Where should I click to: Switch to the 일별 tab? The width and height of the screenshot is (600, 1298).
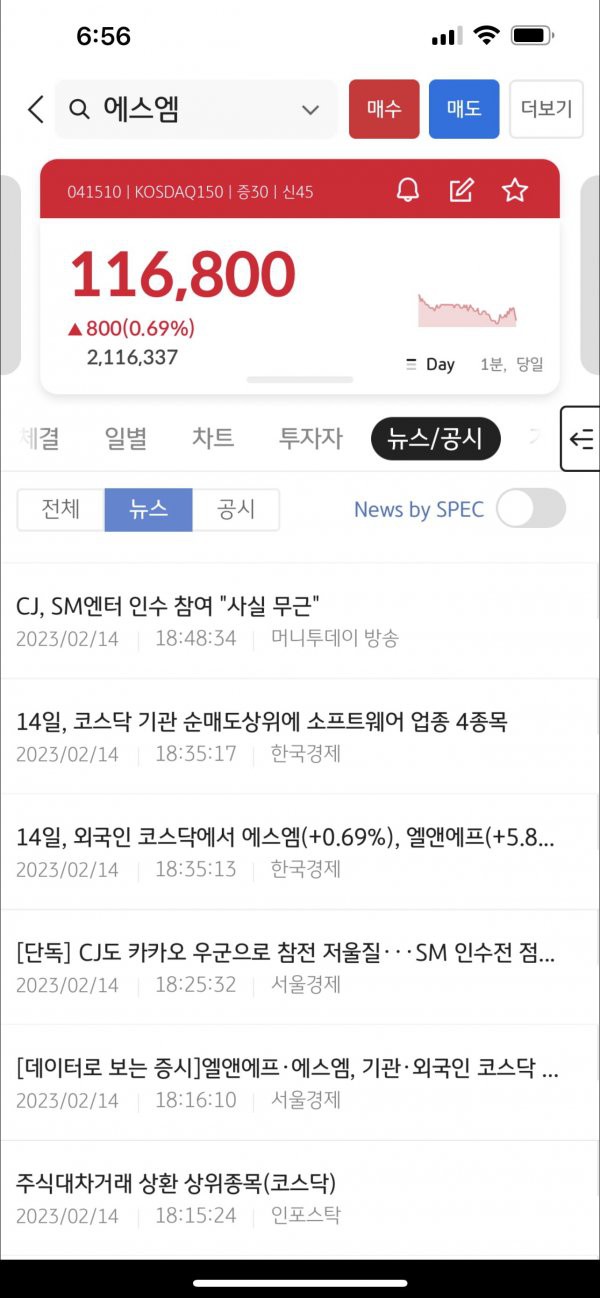pyautogui.click(x=126, y=438)
